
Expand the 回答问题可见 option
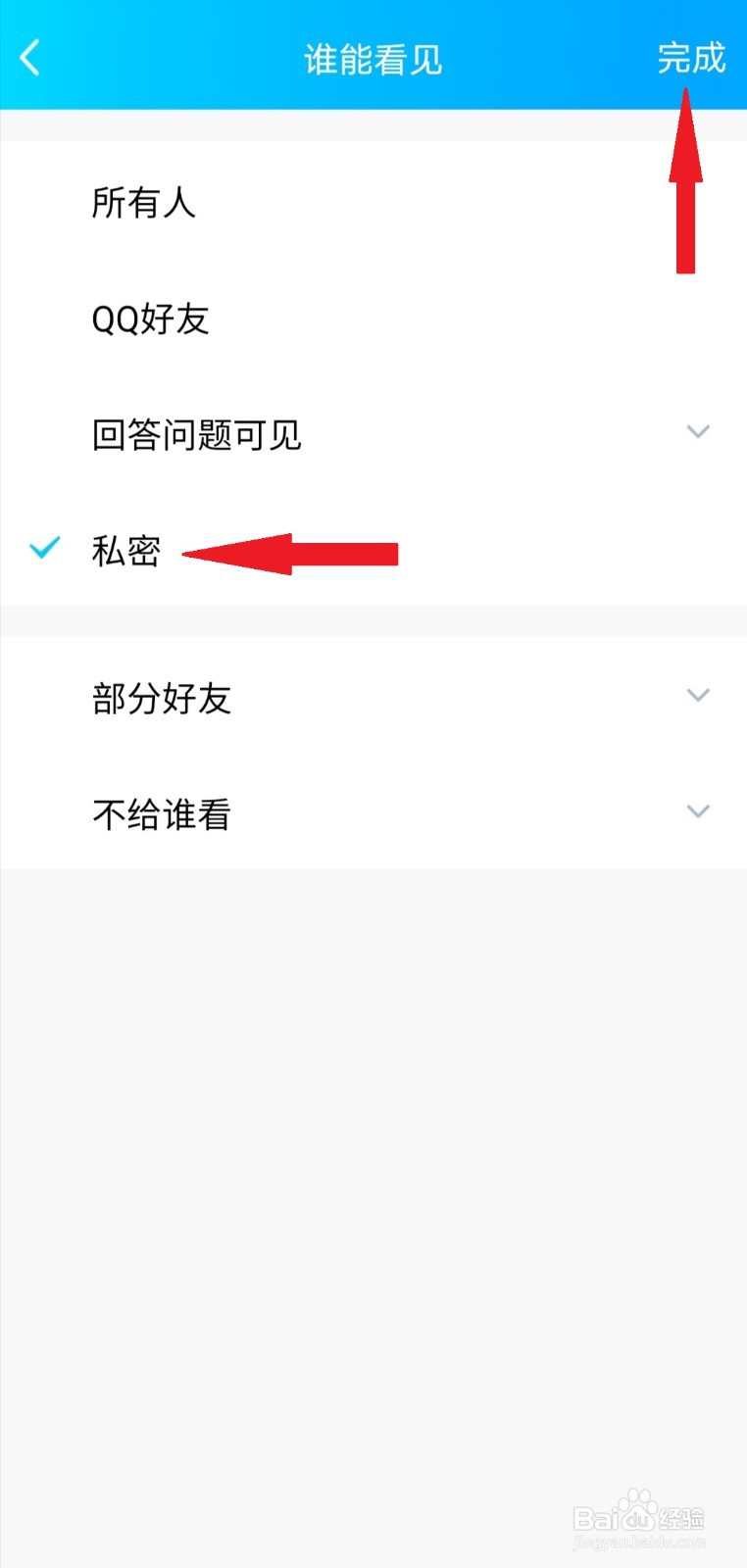click(x=697, y=431)
